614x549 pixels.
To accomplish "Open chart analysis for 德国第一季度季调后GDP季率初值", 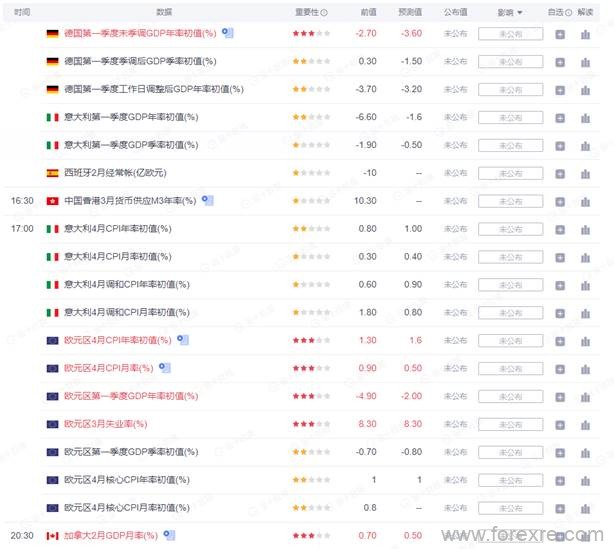I will tap(586, 61).
